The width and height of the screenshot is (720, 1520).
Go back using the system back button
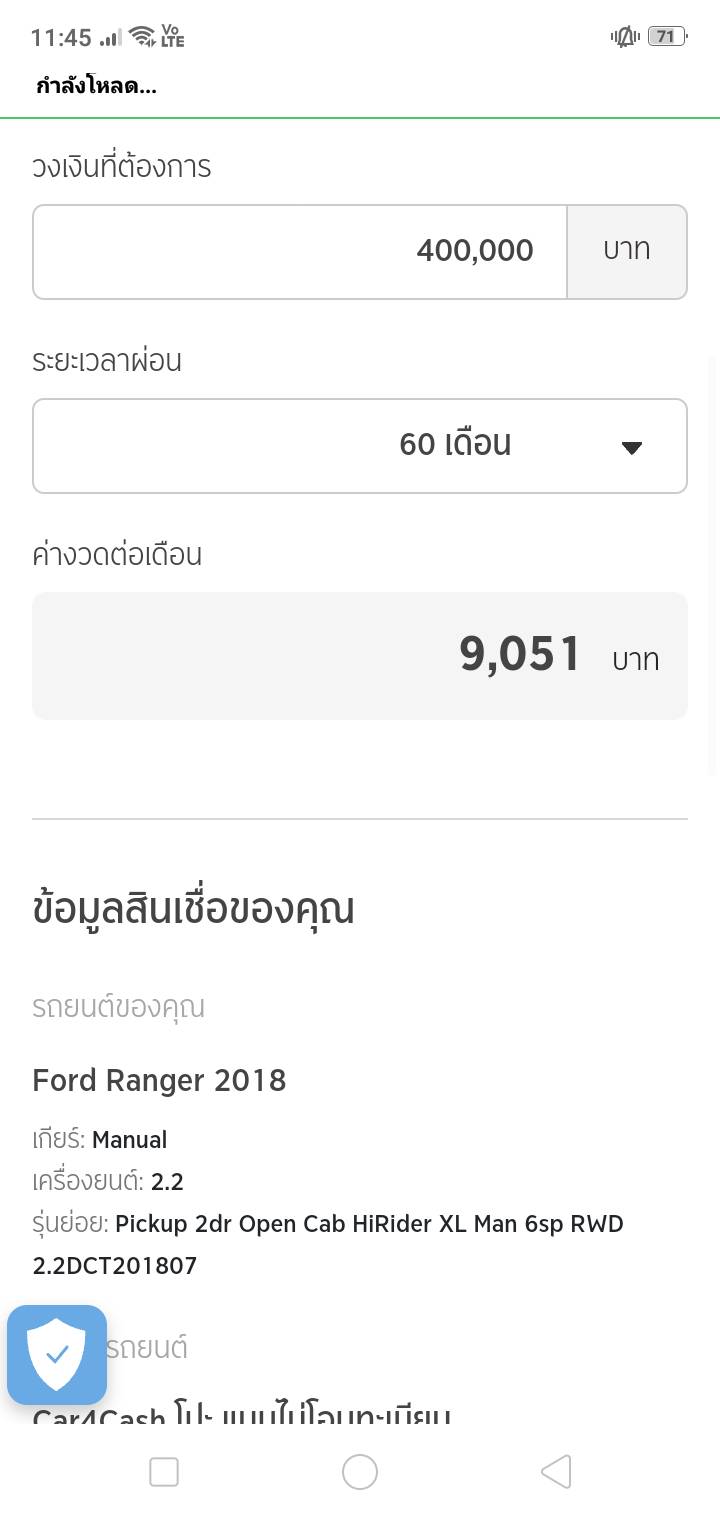click(x=556, y=1471)
